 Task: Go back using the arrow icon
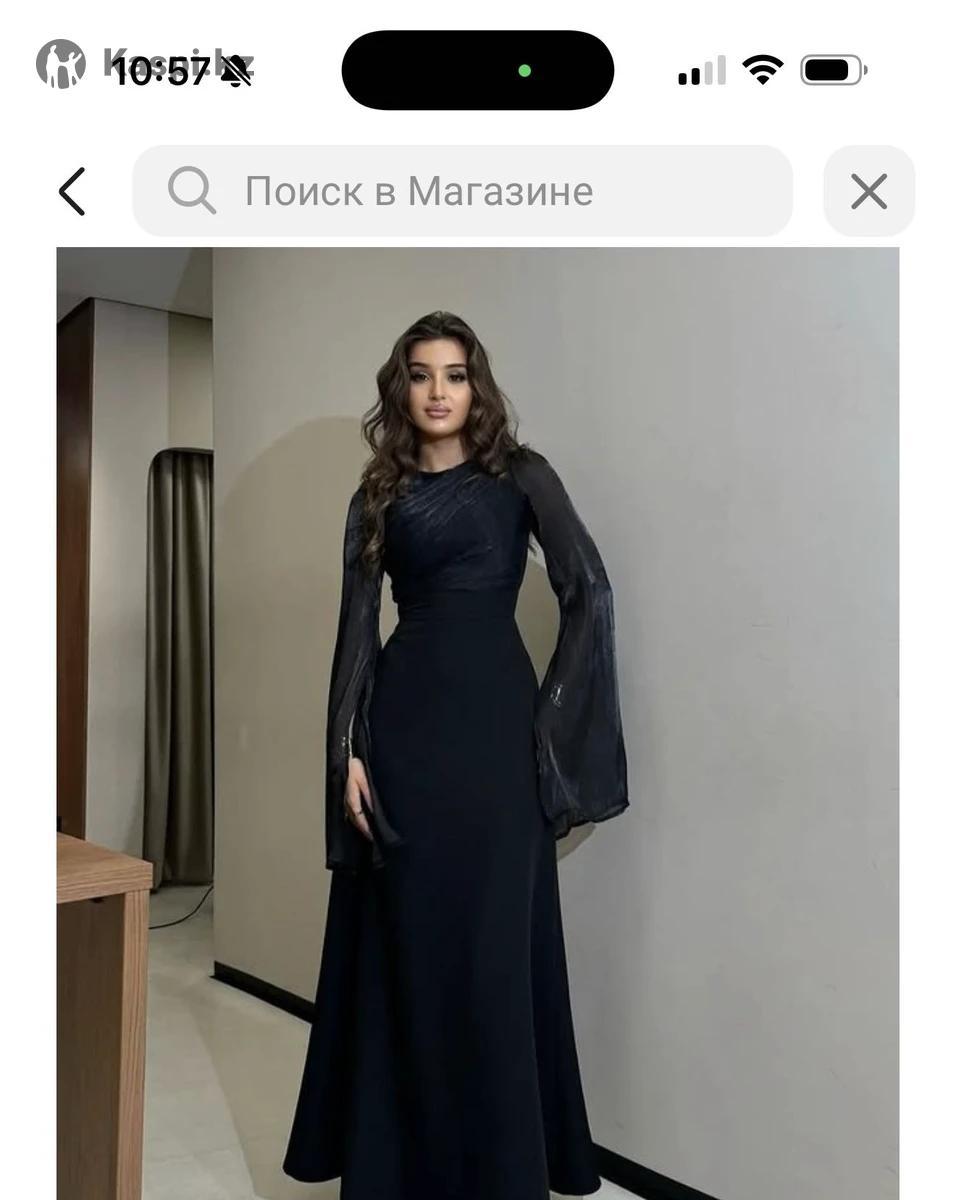72,191
